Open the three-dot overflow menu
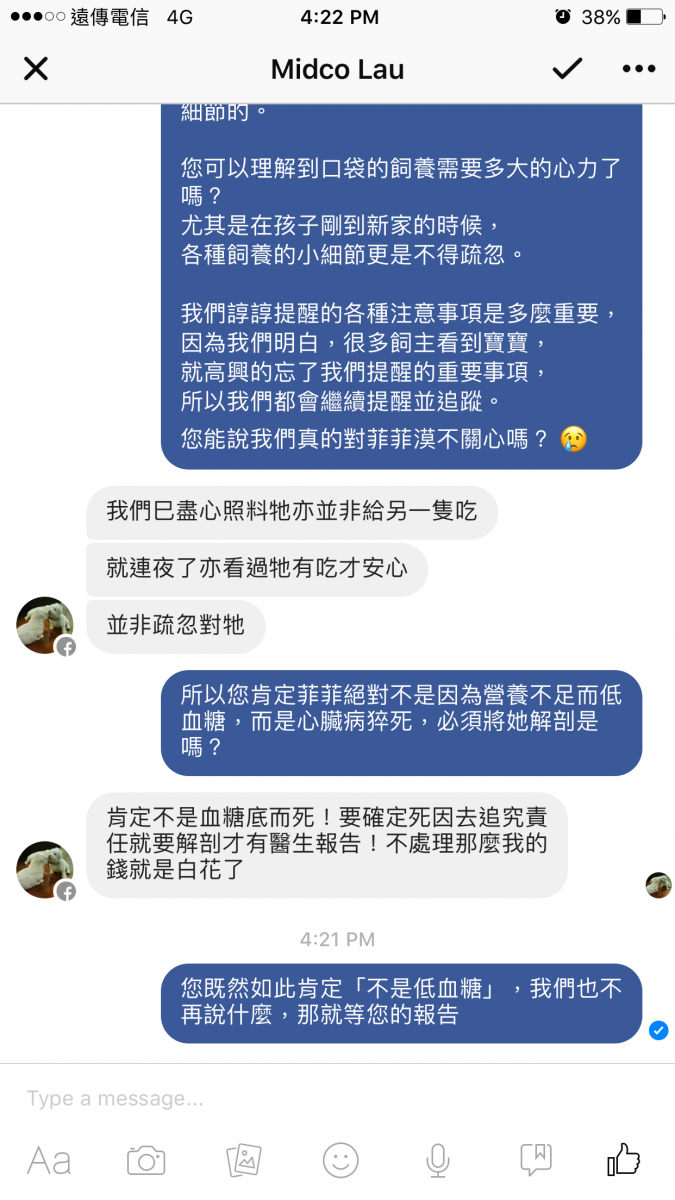675x1200 pixels. (x=638, y=69)
